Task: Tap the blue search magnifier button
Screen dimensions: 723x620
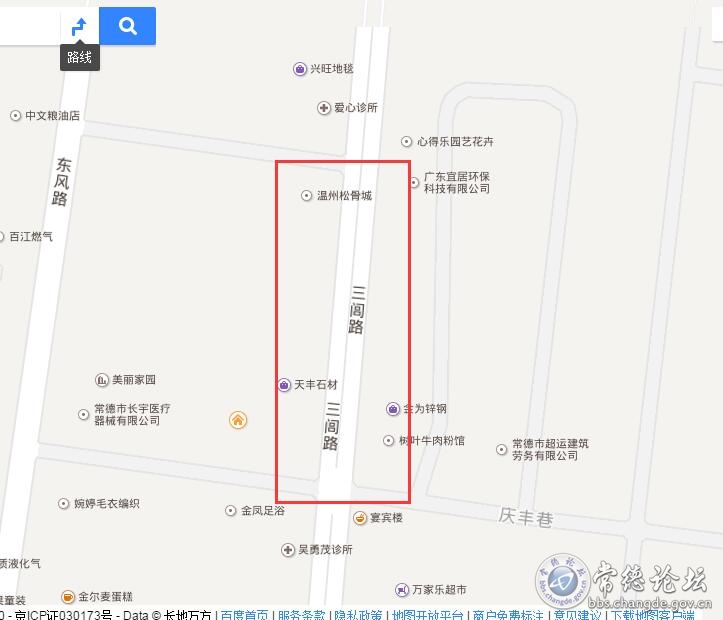Action: click(128, 26)
